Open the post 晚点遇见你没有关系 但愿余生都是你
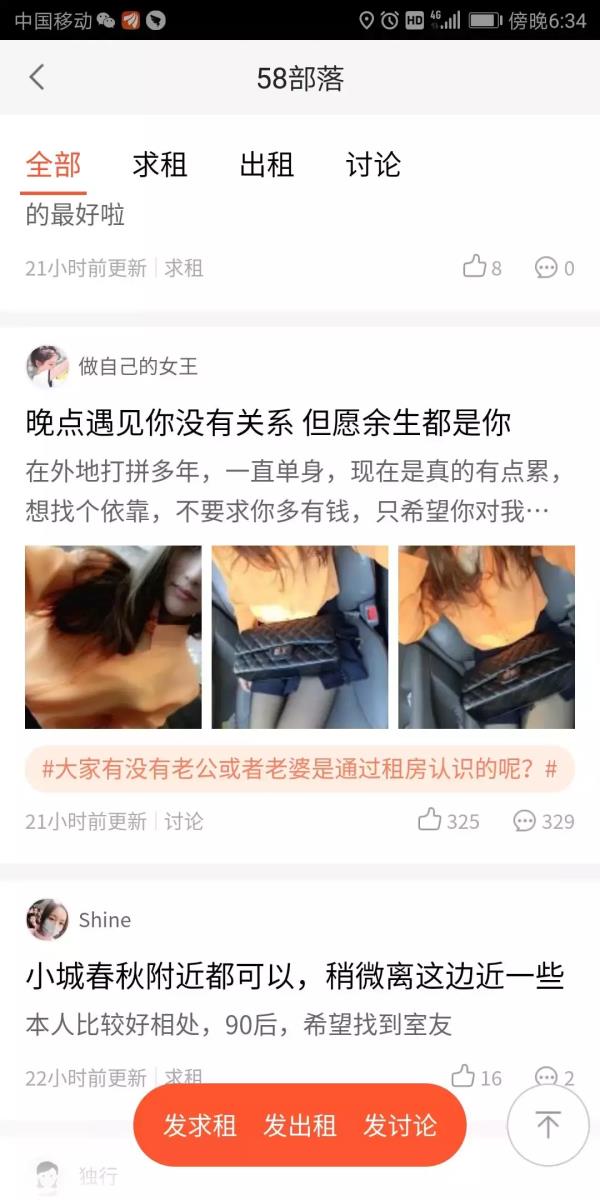 [268, 423]
